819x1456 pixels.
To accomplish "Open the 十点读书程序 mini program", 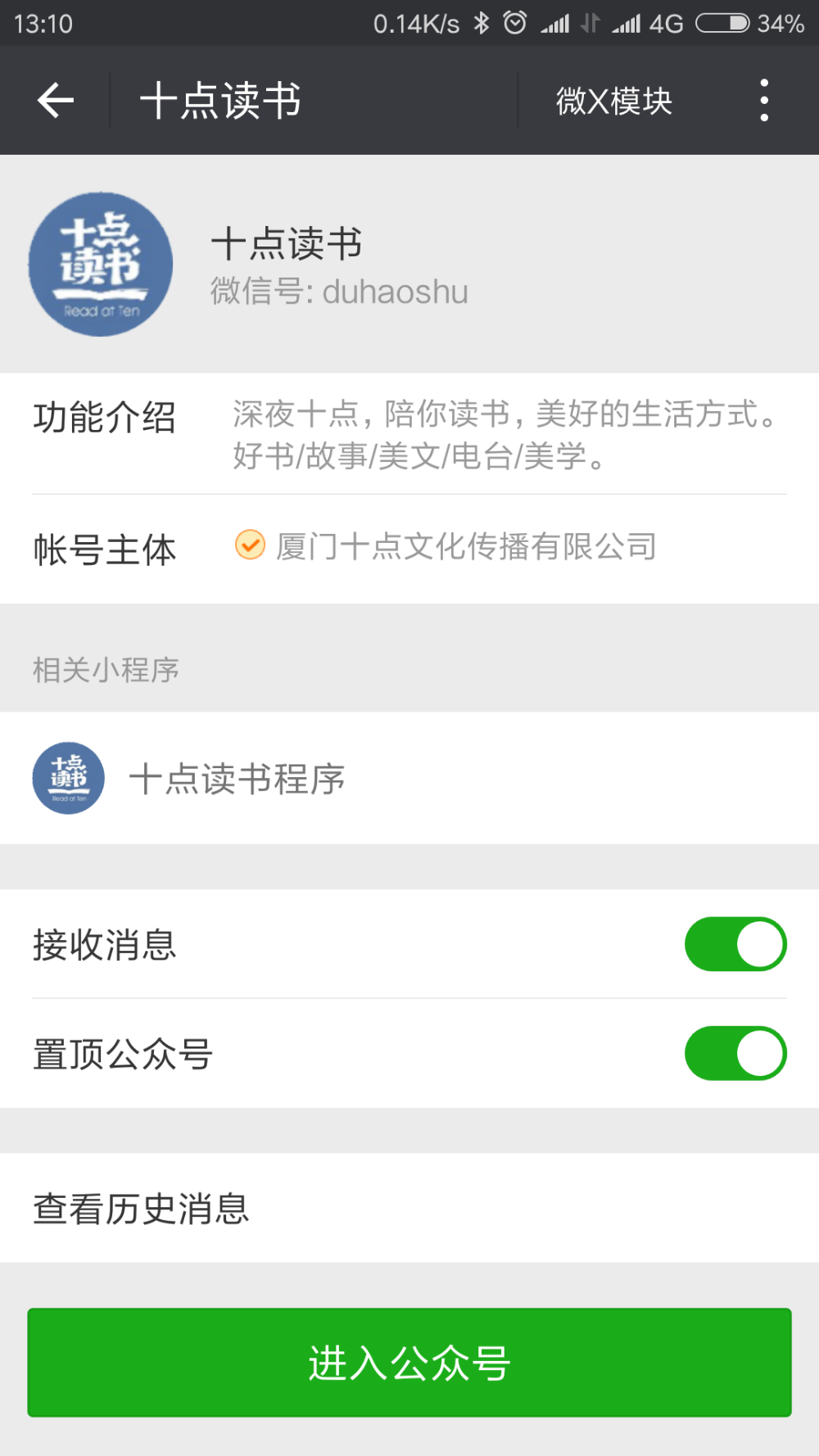I will 409,778.
